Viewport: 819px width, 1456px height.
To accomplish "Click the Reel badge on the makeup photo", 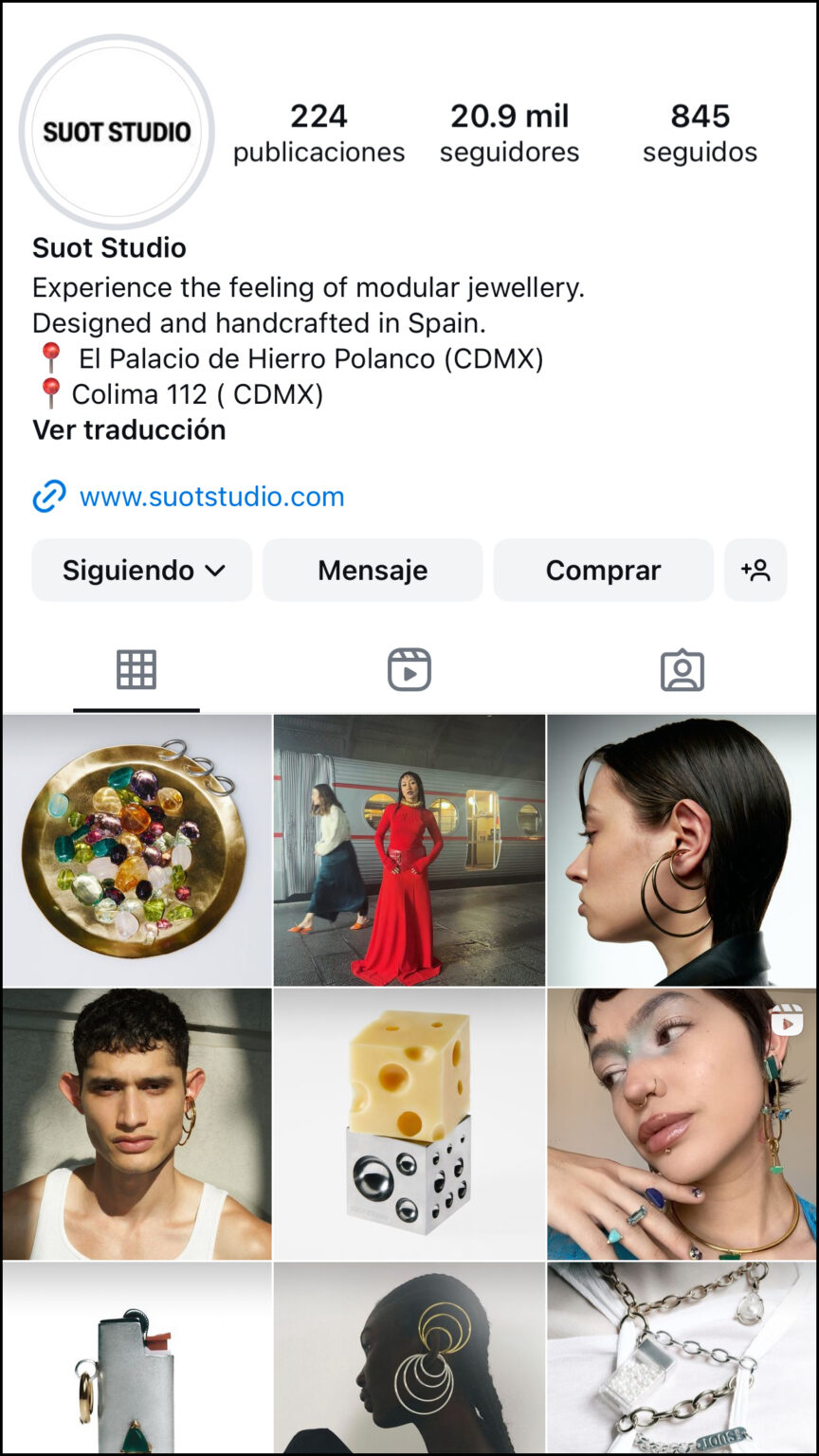I will (x=789, y=1021).
